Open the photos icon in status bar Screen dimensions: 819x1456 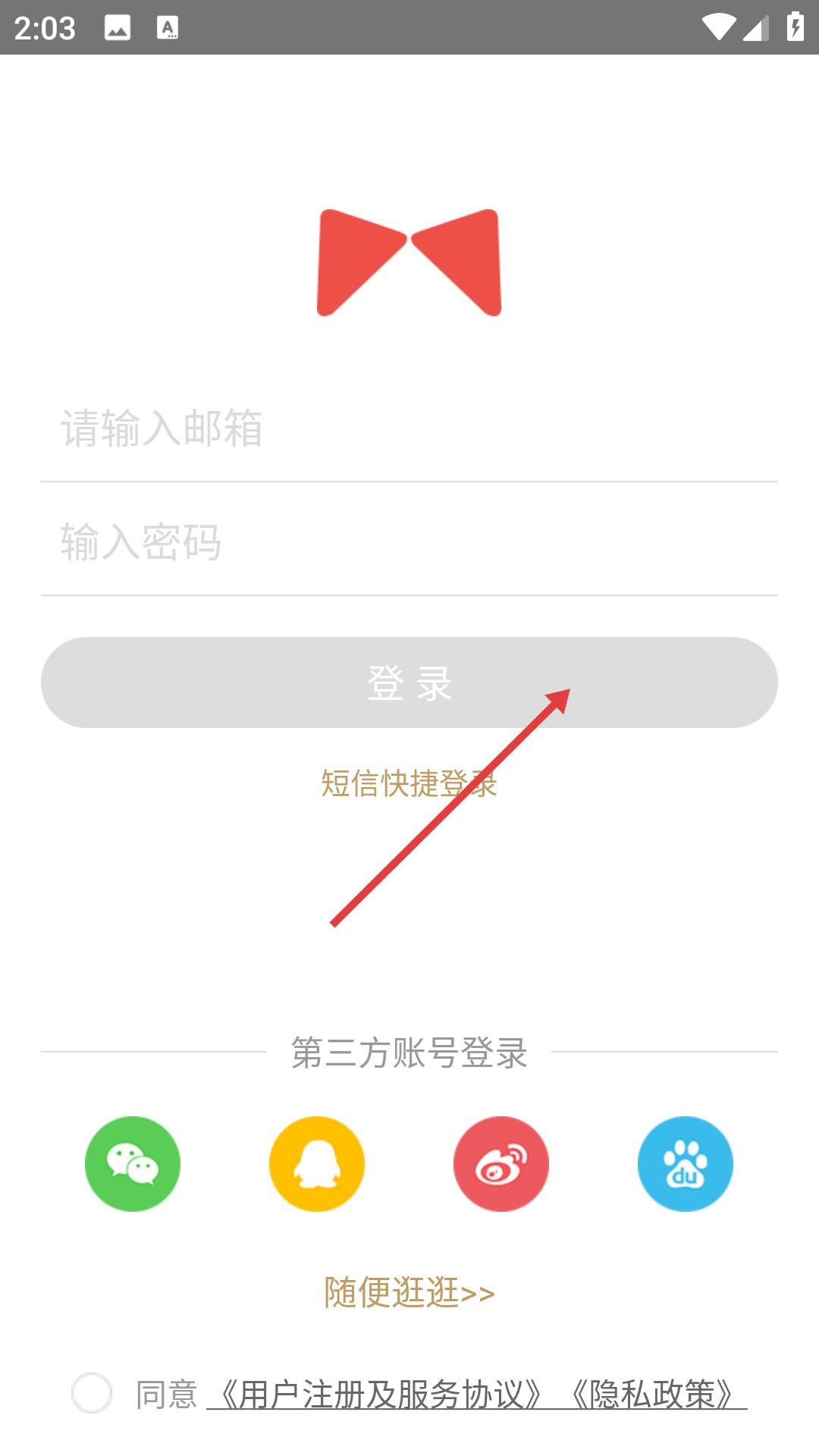point(118,29)
